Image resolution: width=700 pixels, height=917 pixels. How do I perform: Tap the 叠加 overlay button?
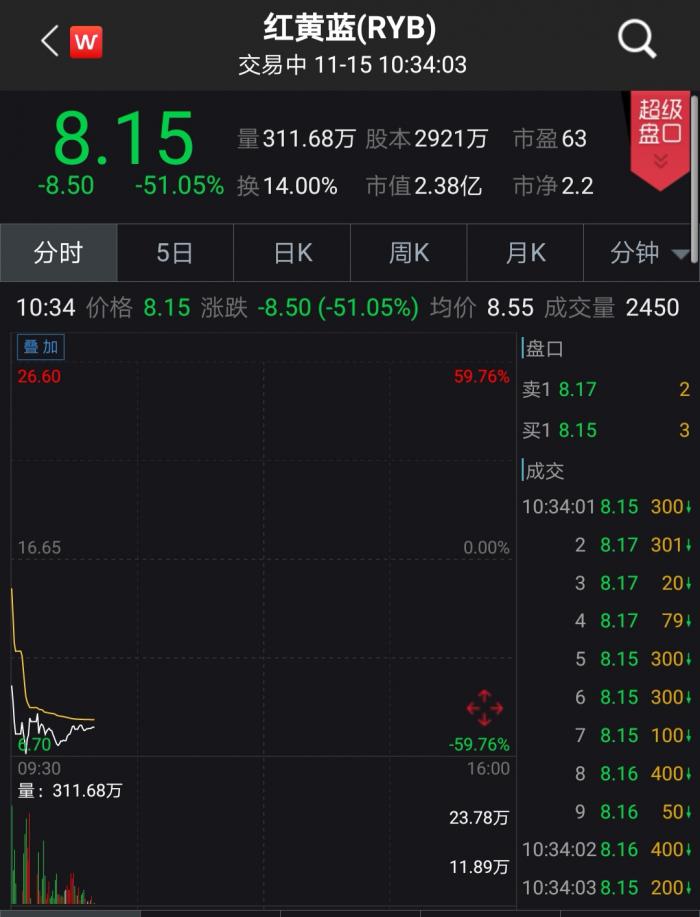[41, 347]
